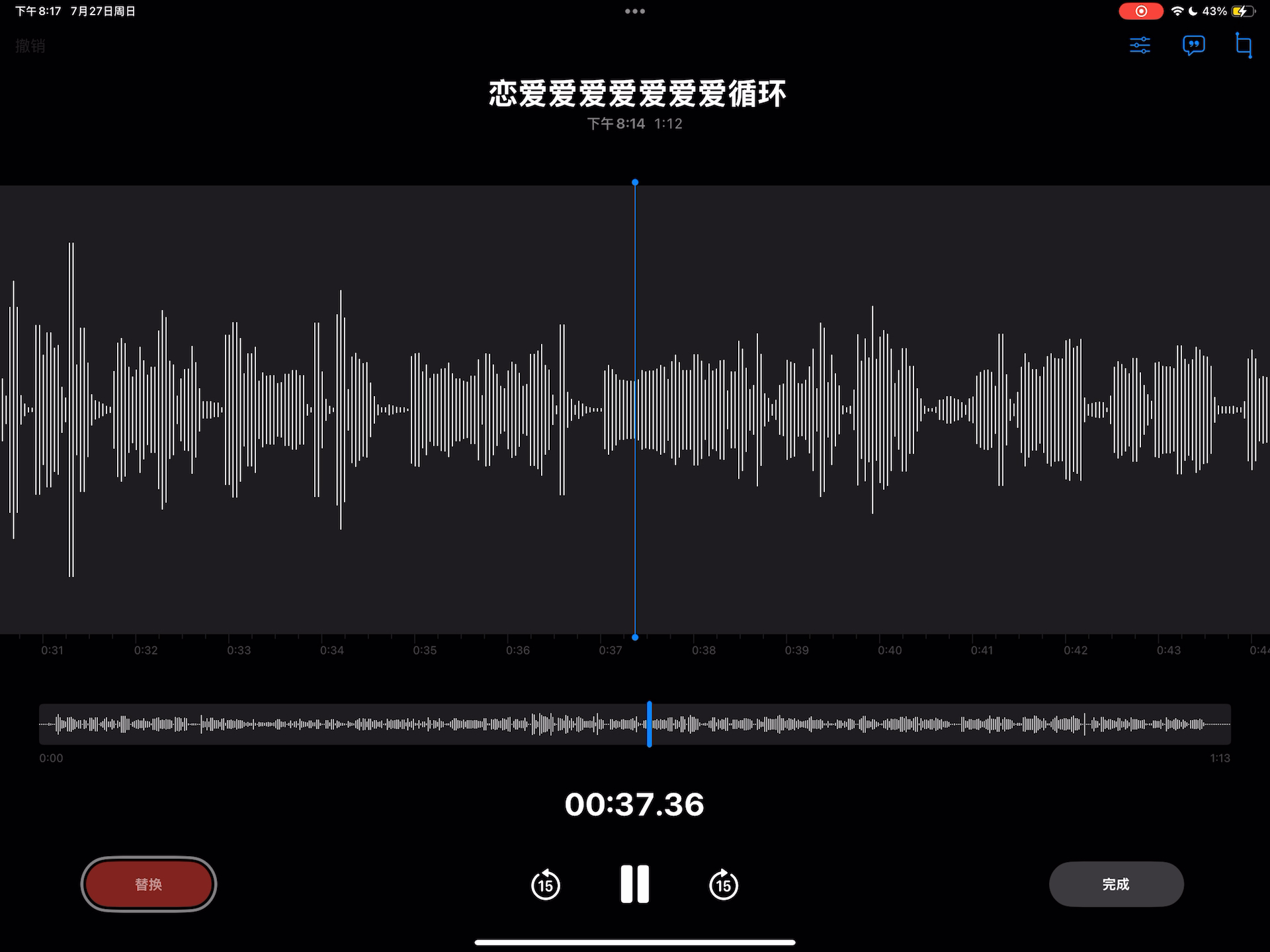The image size is (1270, 952).
Task: Open the trim crop tool
Action: point(1244,46)
